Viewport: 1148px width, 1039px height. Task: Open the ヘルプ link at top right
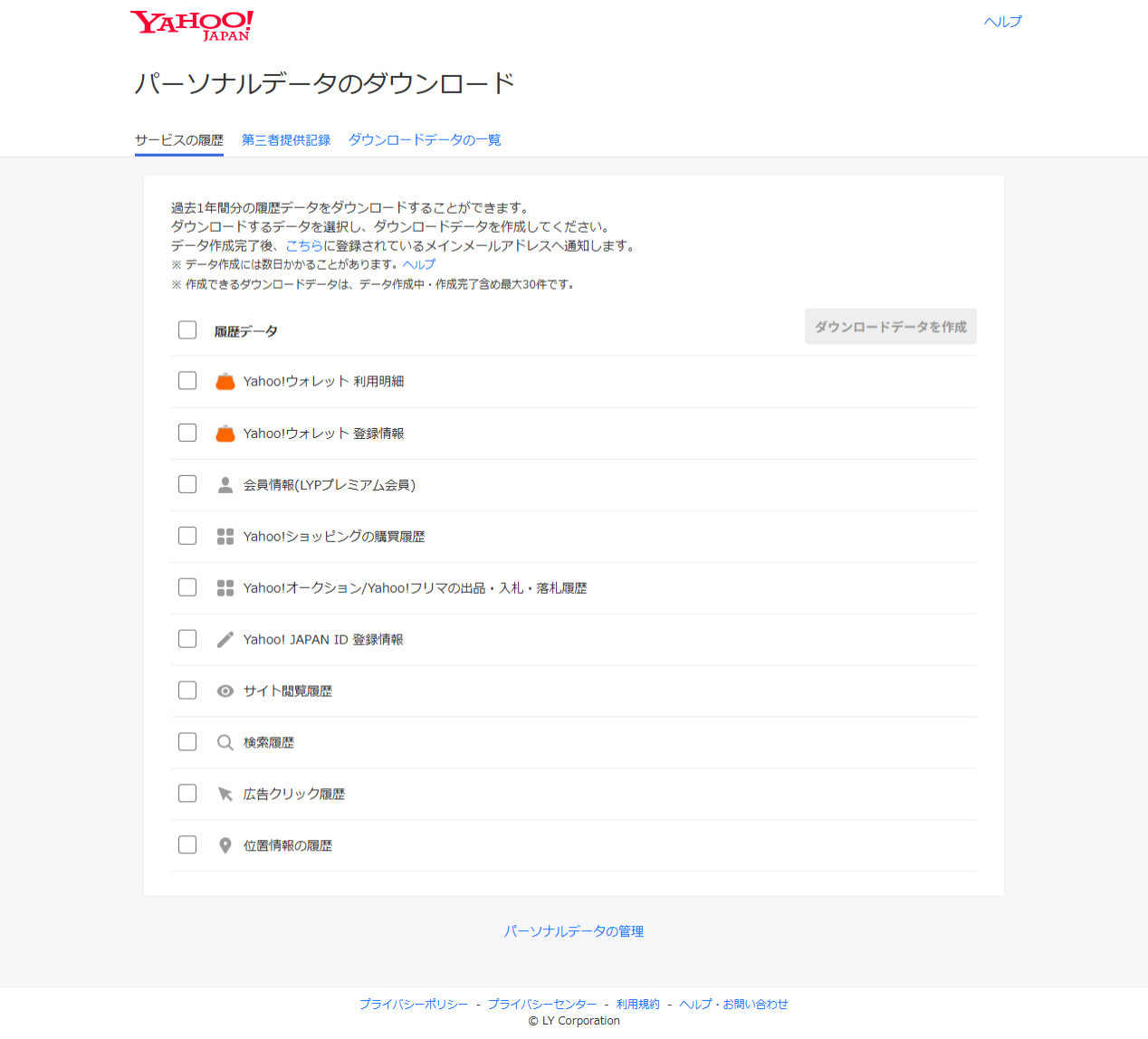pos(1002,22)
